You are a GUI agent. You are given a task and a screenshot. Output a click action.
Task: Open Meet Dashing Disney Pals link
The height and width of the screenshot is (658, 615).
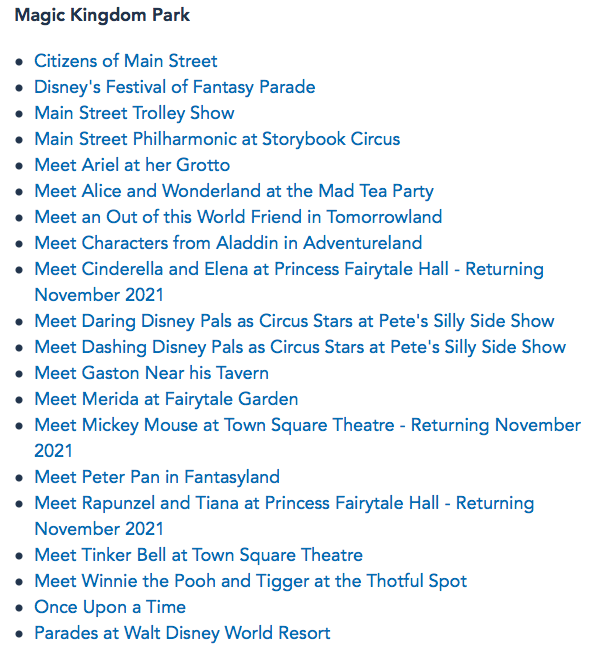click(300, 347)
